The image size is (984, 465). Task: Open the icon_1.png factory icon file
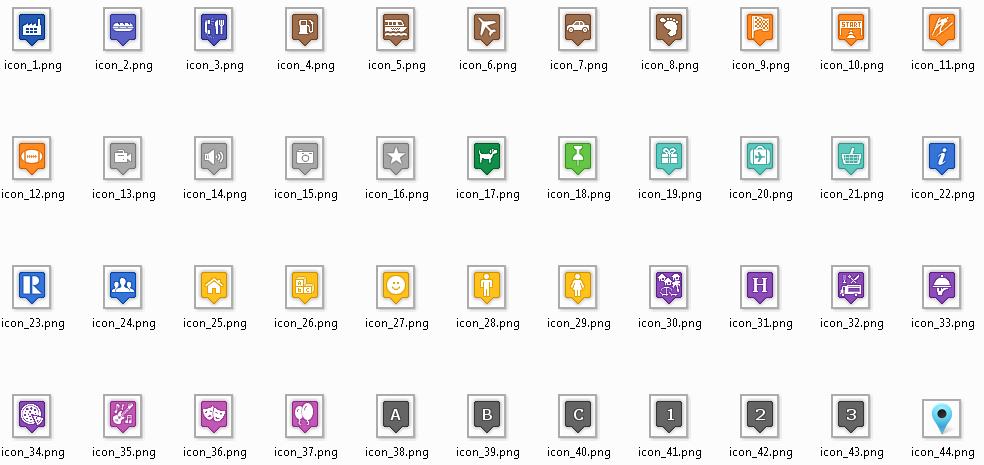[x=33, y=30]
